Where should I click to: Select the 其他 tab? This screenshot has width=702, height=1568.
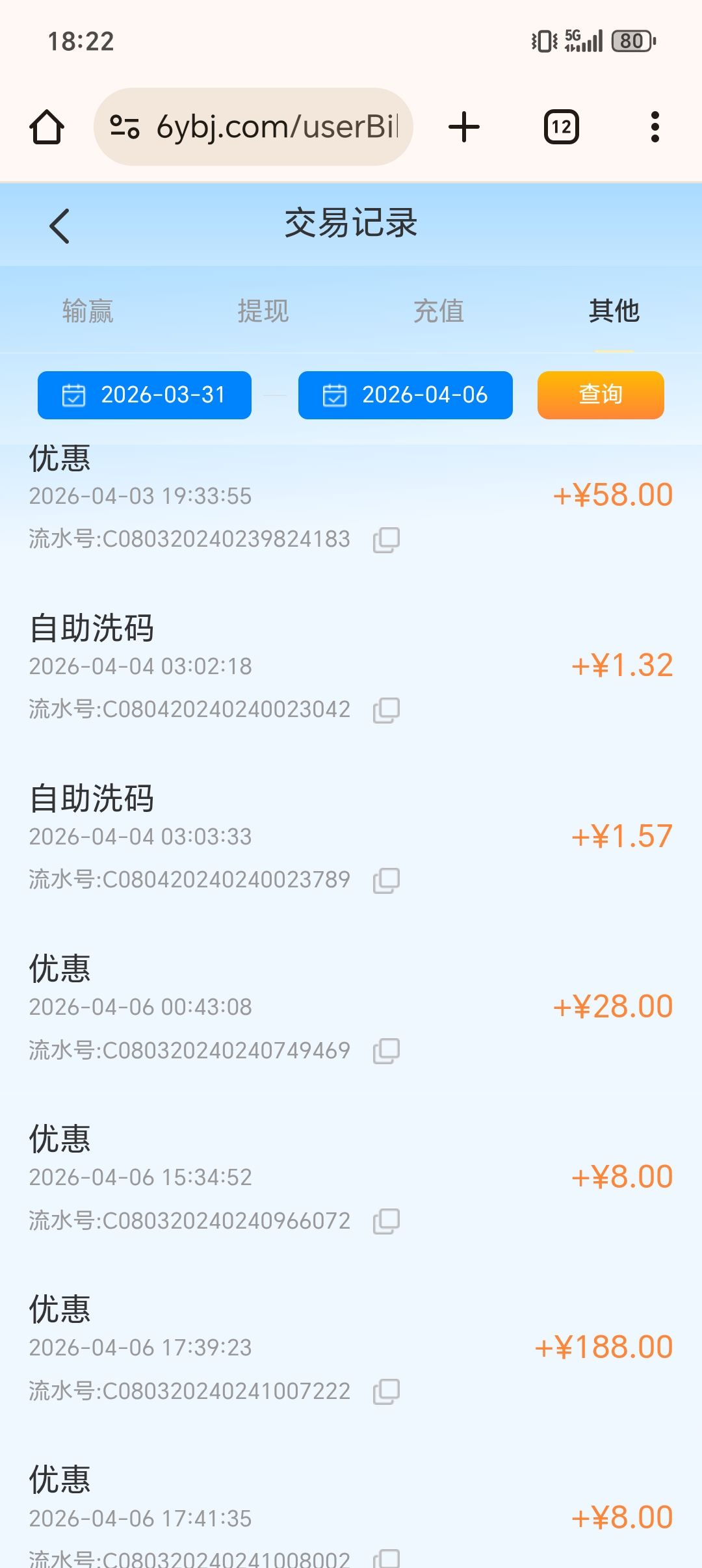tap(614, 311)
